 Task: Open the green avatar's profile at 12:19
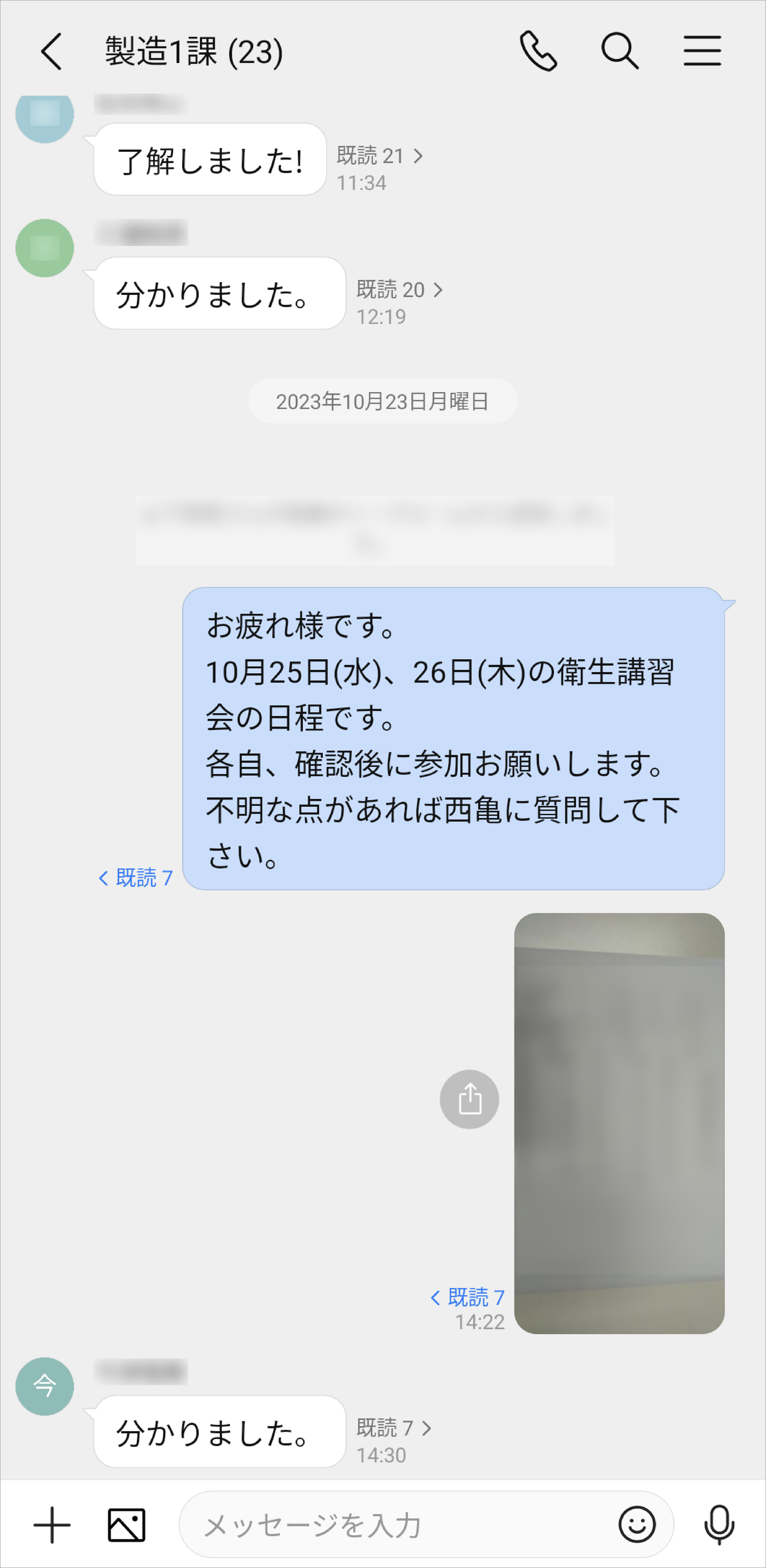(44, 248)
